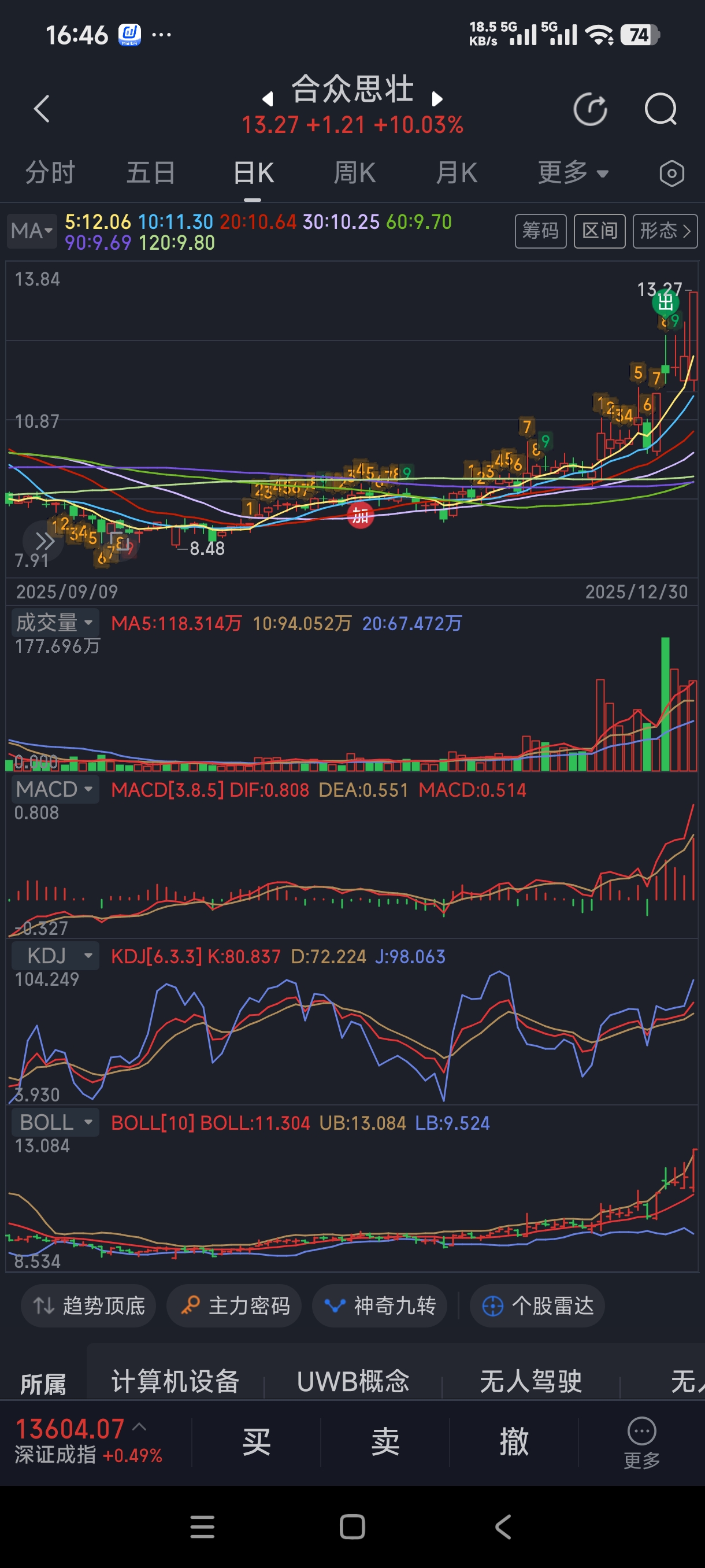Tap the 筹码 button
This screenshot has height=1568, width=705.
[x=540, y=231]
